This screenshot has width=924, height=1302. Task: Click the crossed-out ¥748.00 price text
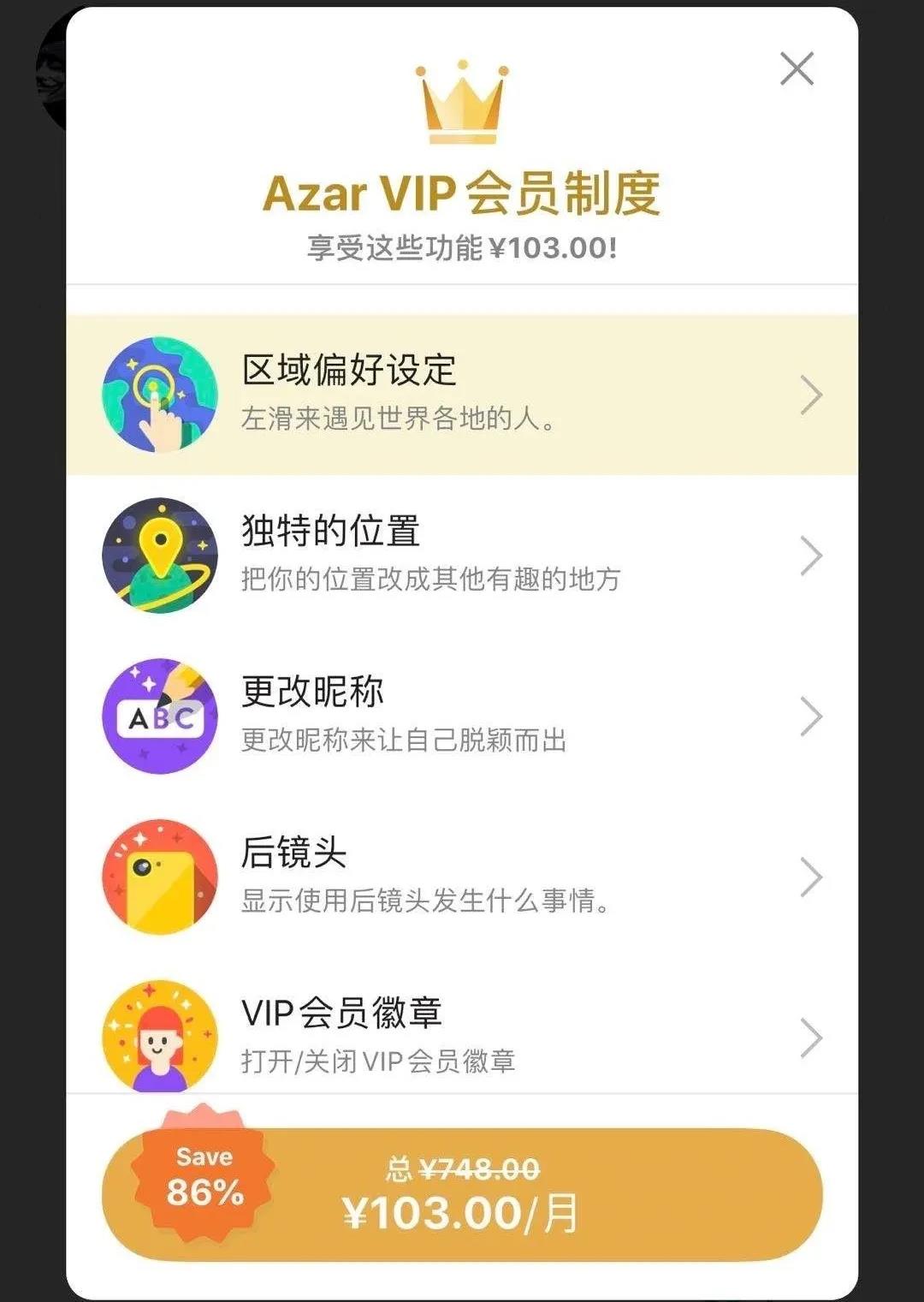(x=480, y=1168)
